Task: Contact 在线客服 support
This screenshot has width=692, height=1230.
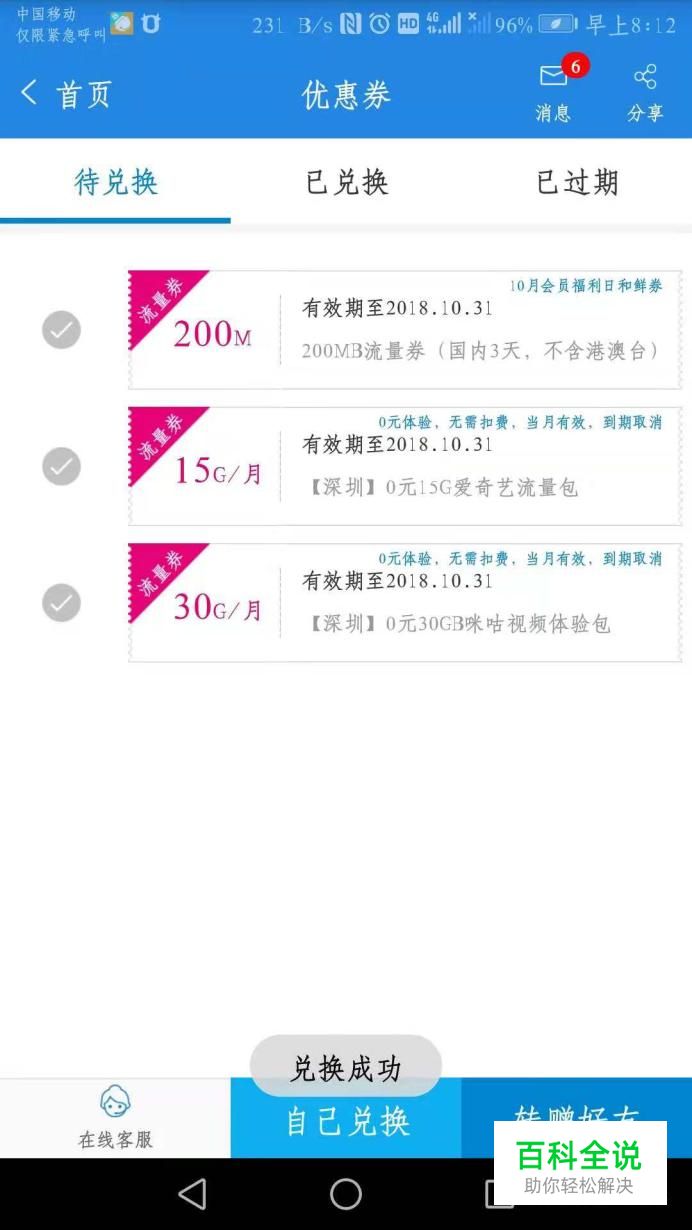Action: click(115, 1118)
